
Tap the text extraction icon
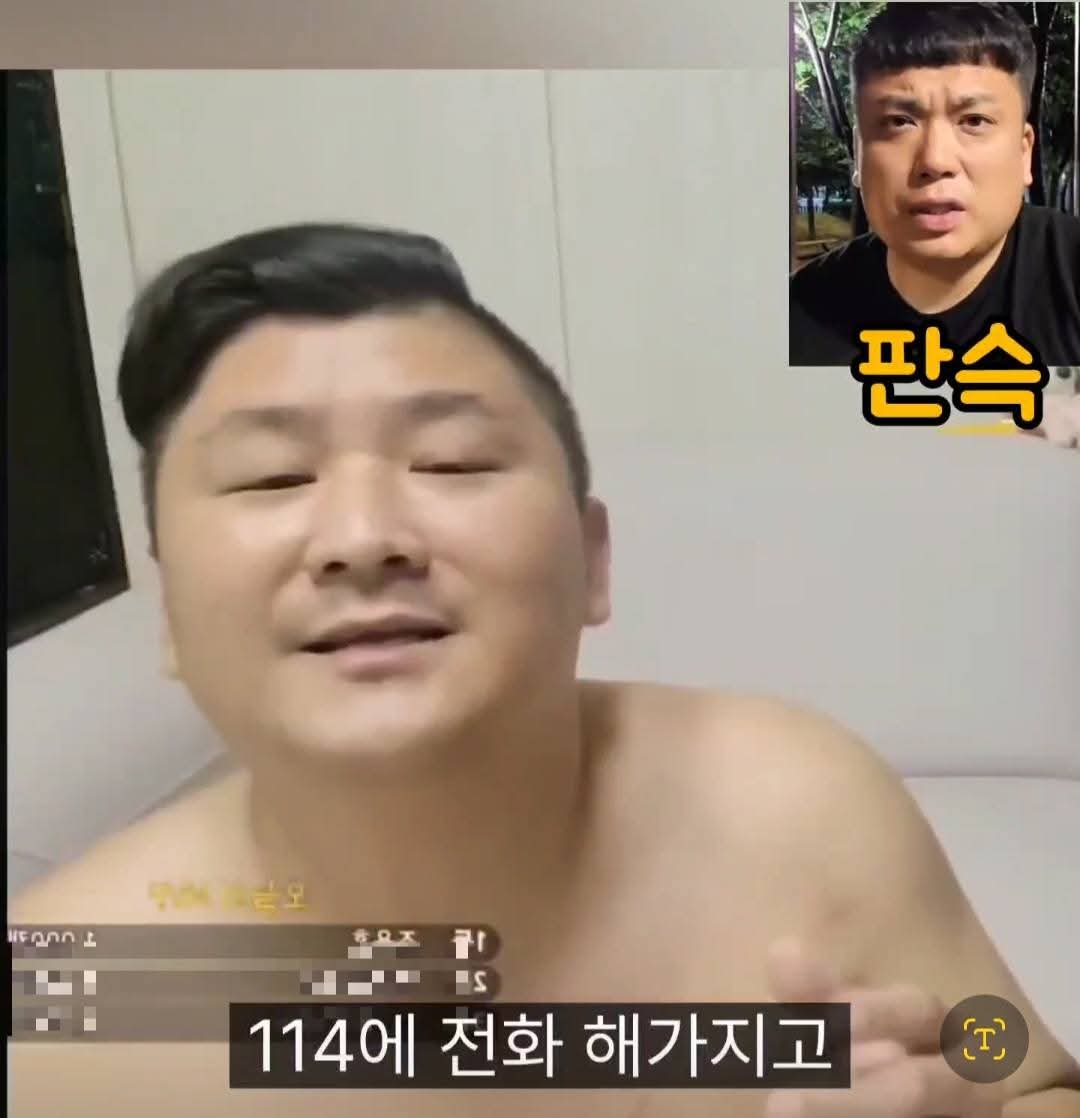coord(984,1039)
